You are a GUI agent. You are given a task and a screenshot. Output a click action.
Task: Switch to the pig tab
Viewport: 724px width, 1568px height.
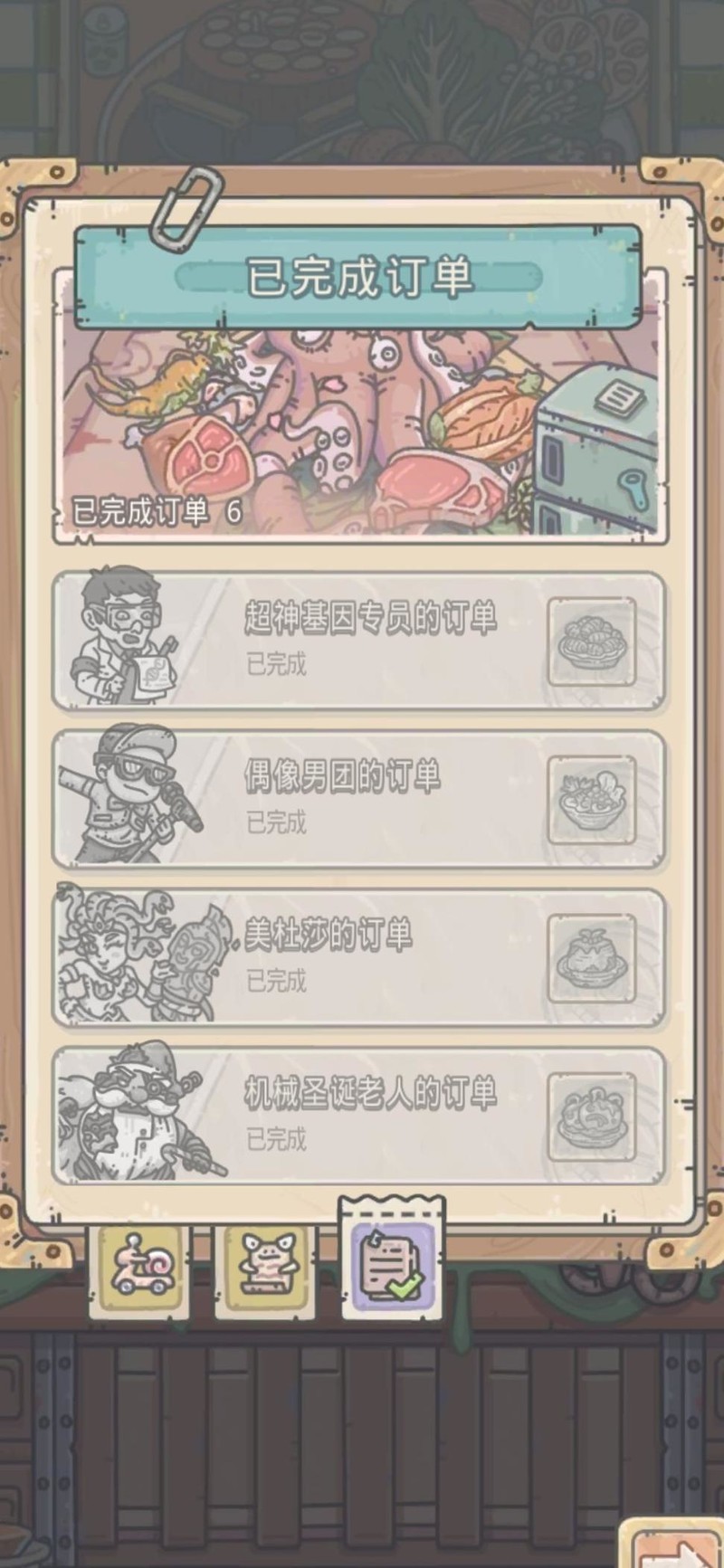tap(265, 1265)
